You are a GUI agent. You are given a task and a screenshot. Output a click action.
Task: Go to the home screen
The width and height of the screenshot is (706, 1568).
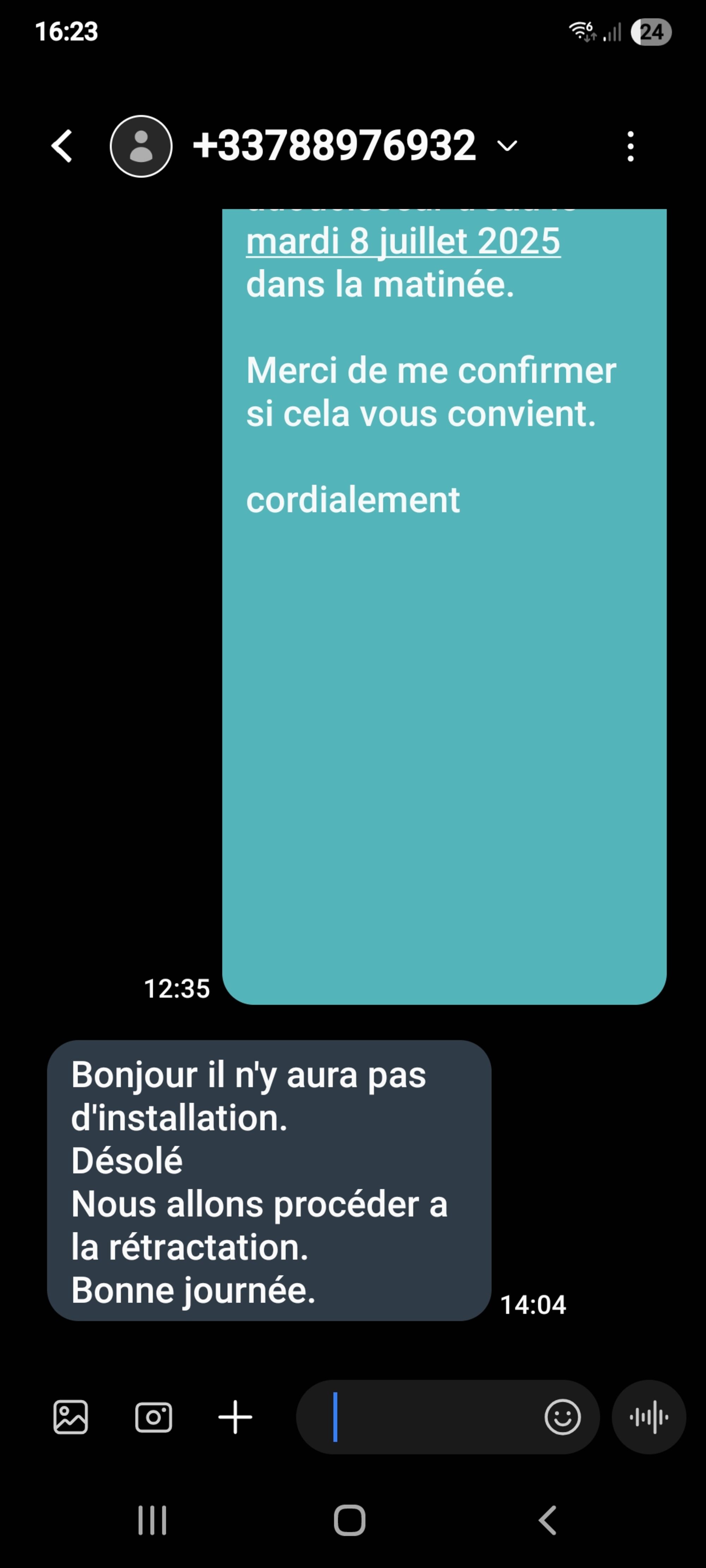point(350,1520)
